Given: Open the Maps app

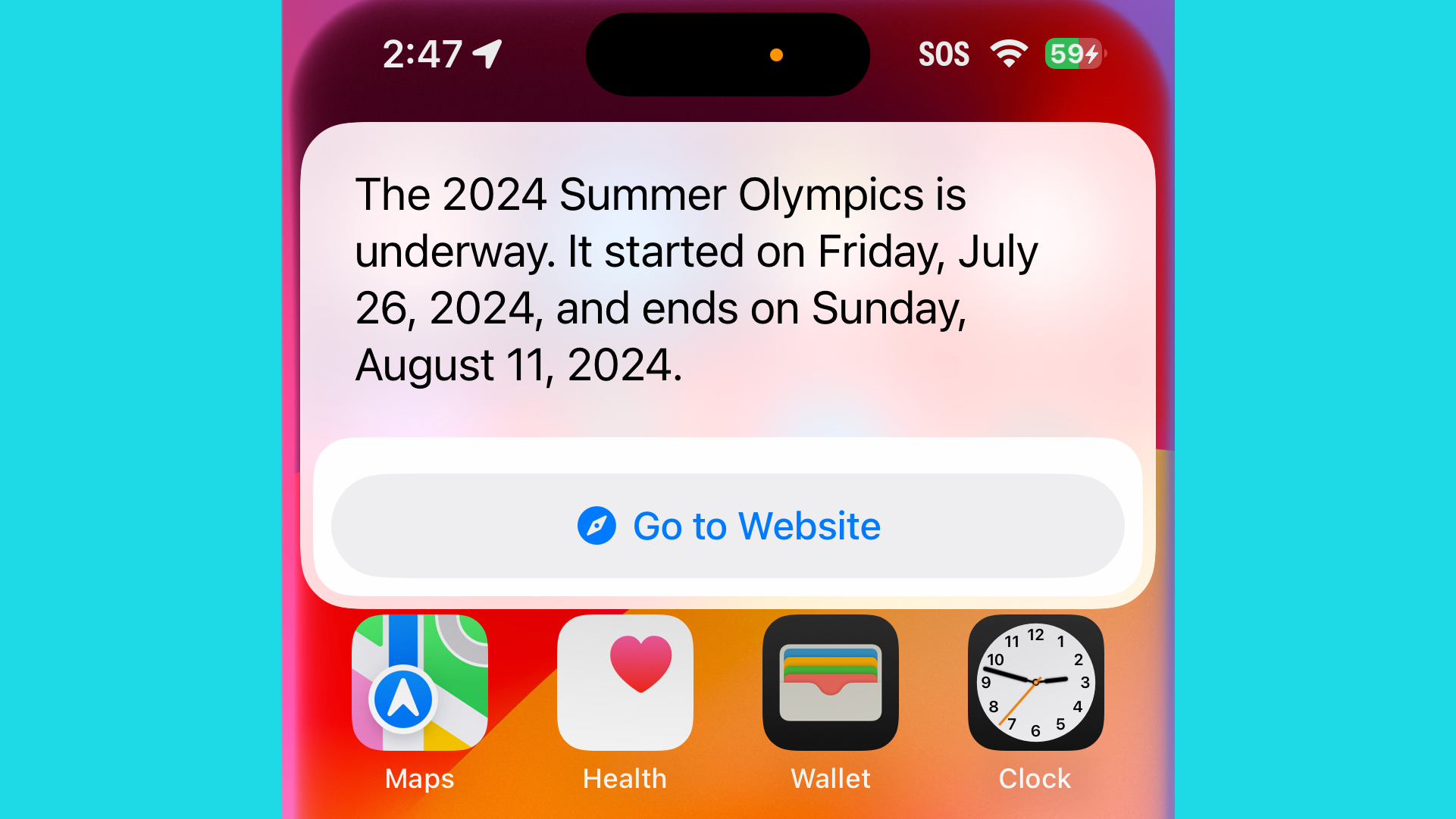Looking at the screenshot, I should 419,683.
